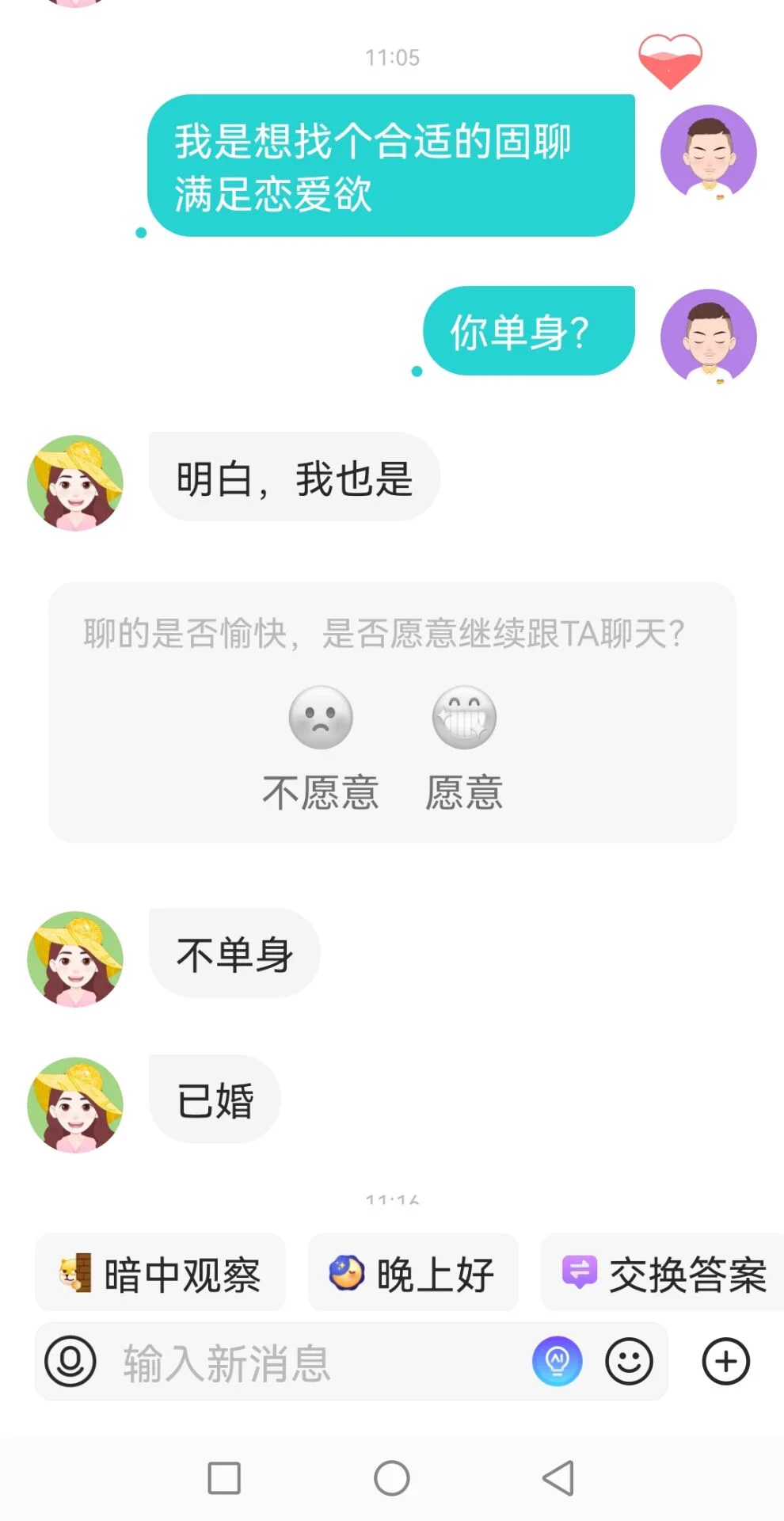Open the emoji picker

629,1362
